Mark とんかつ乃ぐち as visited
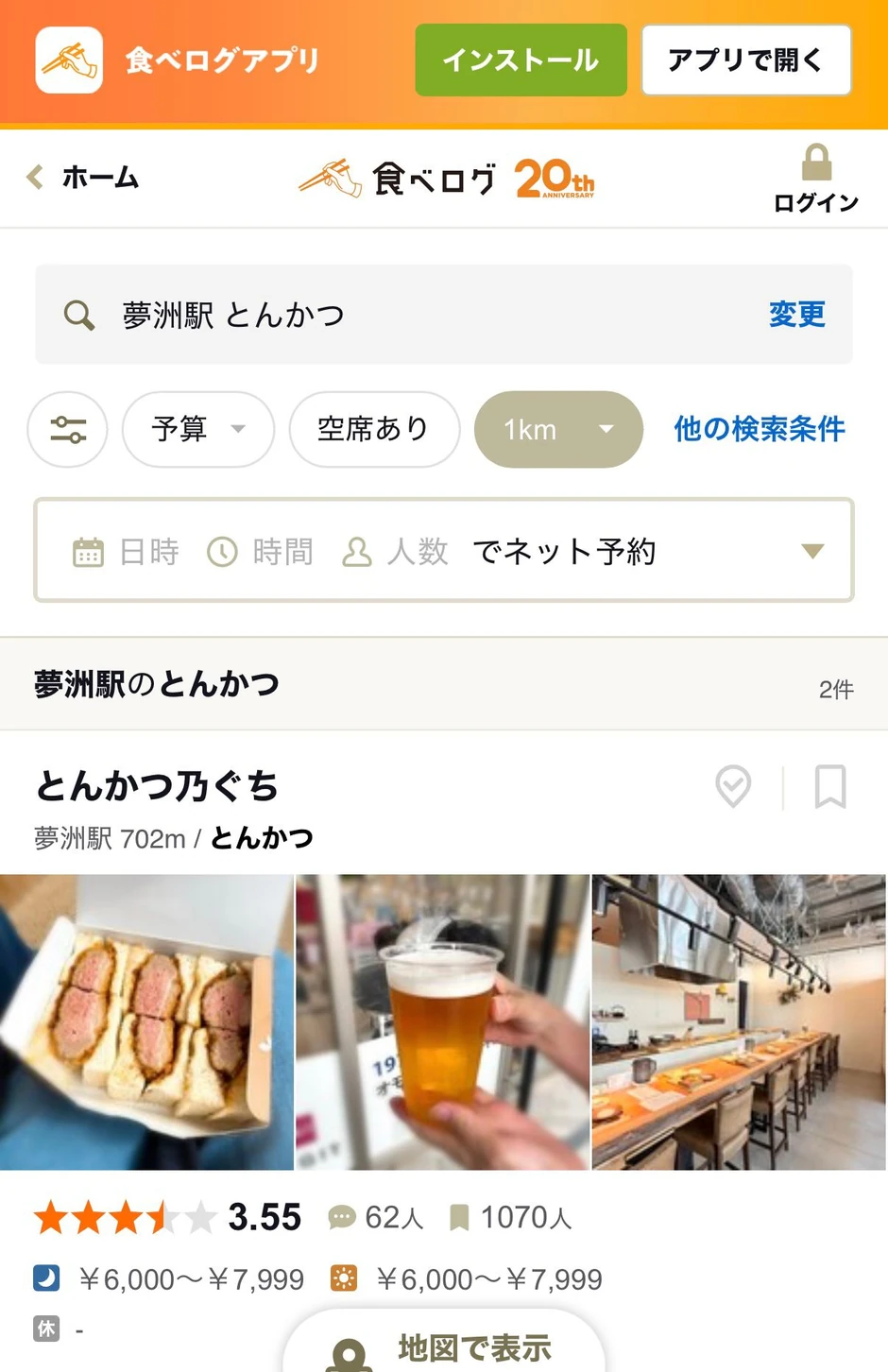Screen dimensions: 888x1372 pyautogui.click(x=733, y=786)
